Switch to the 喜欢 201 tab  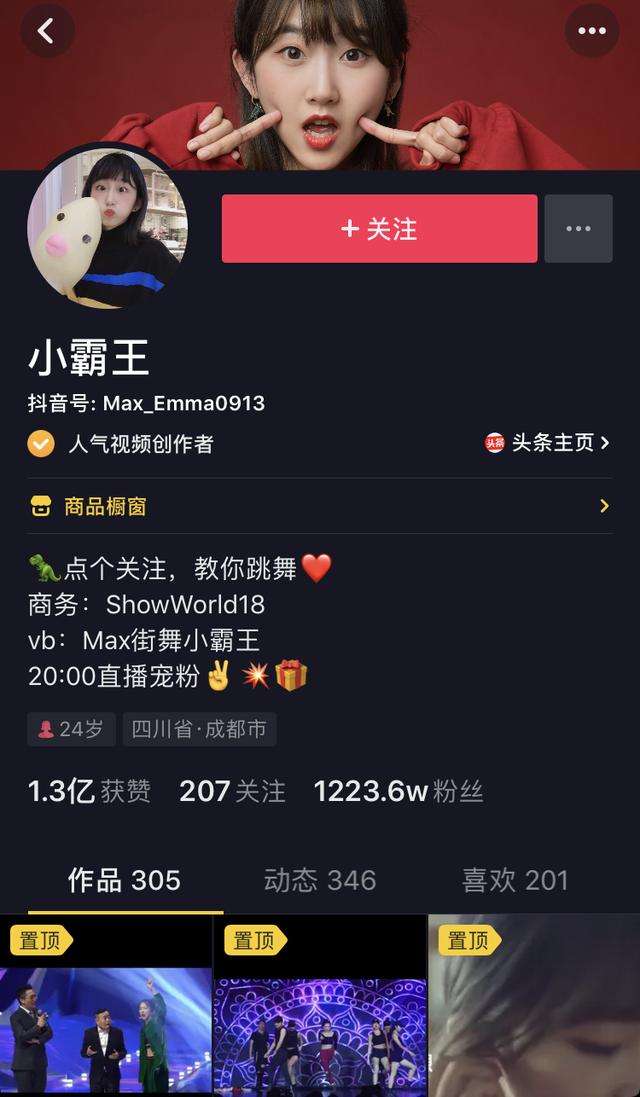[x=515, y=880]
